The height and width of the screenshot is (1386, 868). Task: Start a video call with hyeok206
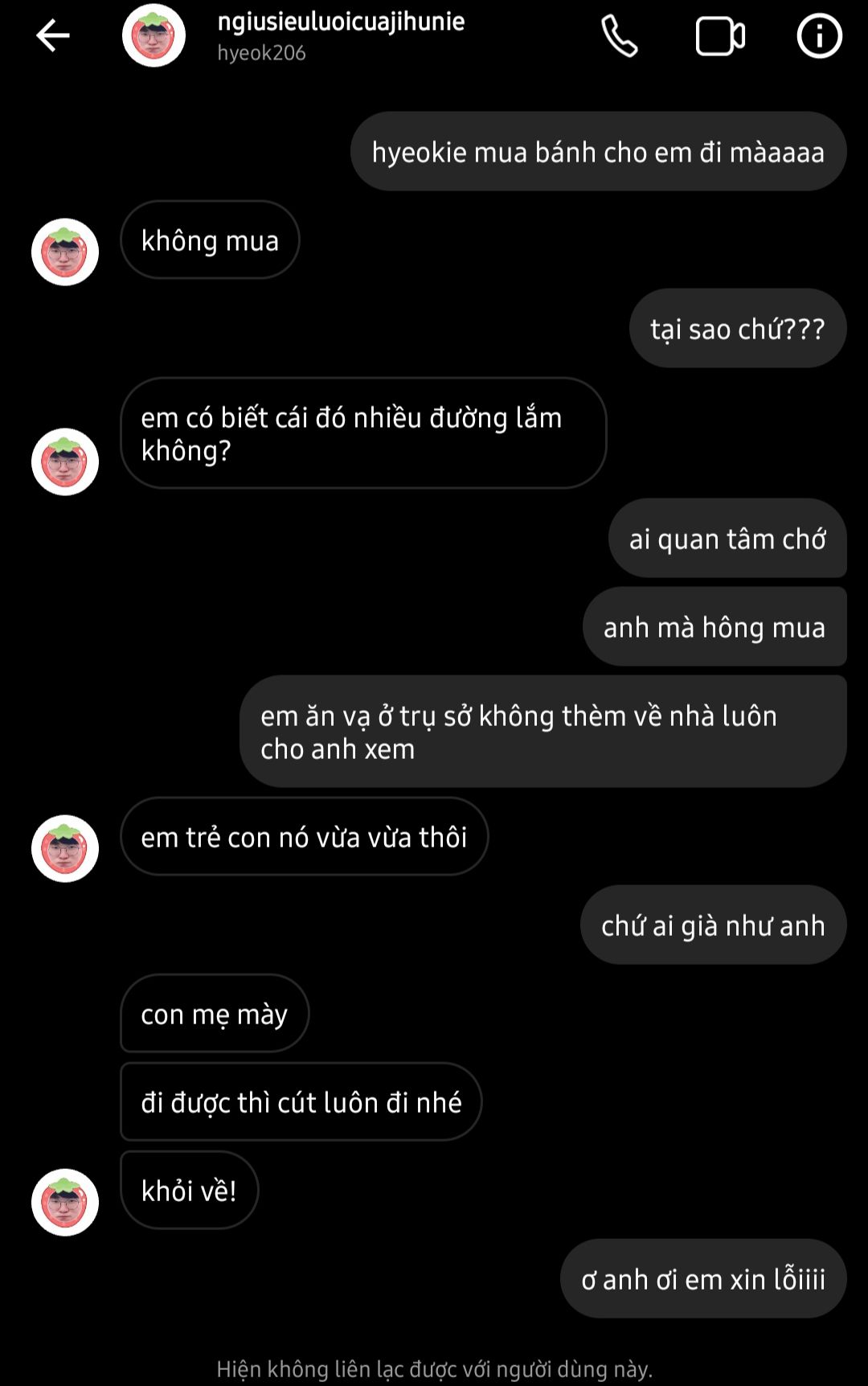[x=719, y=36]
